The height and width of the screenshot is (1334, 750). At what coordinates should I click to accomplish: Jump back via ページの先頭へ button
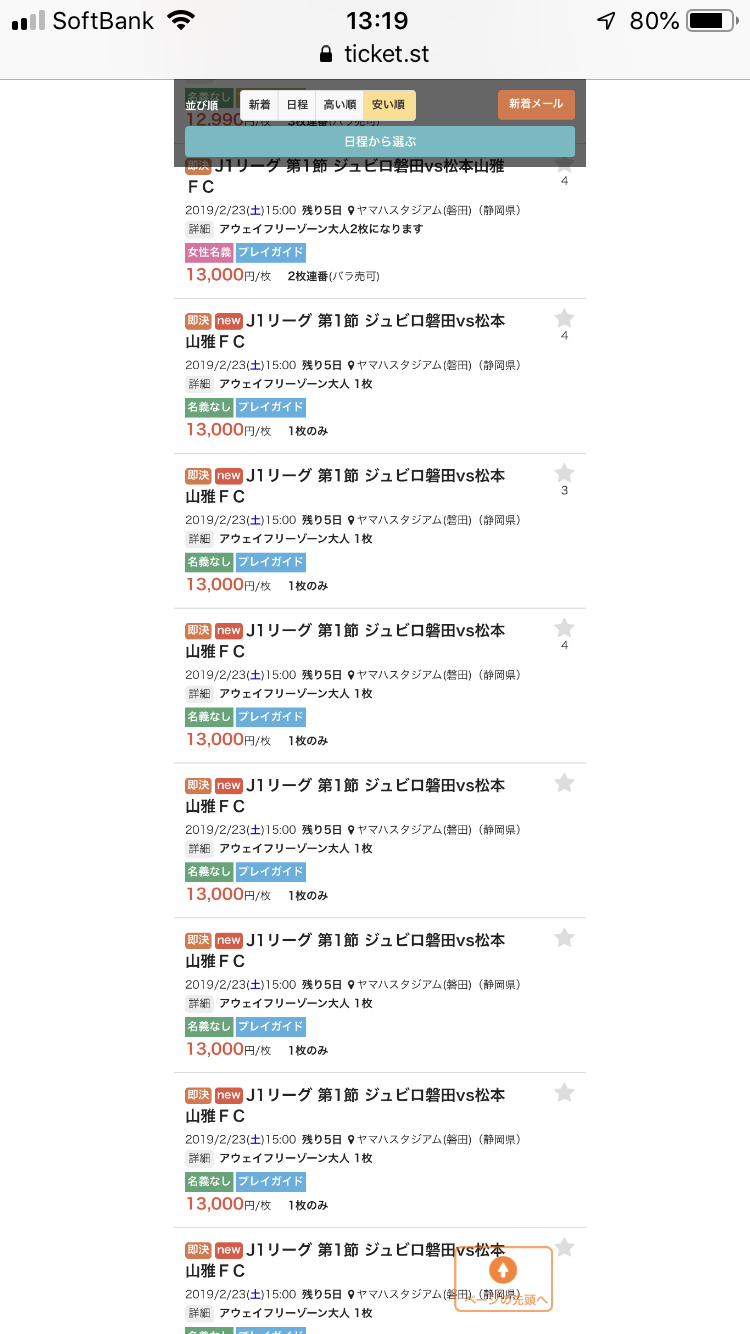pyautogui.click(x=503, y=1279)
